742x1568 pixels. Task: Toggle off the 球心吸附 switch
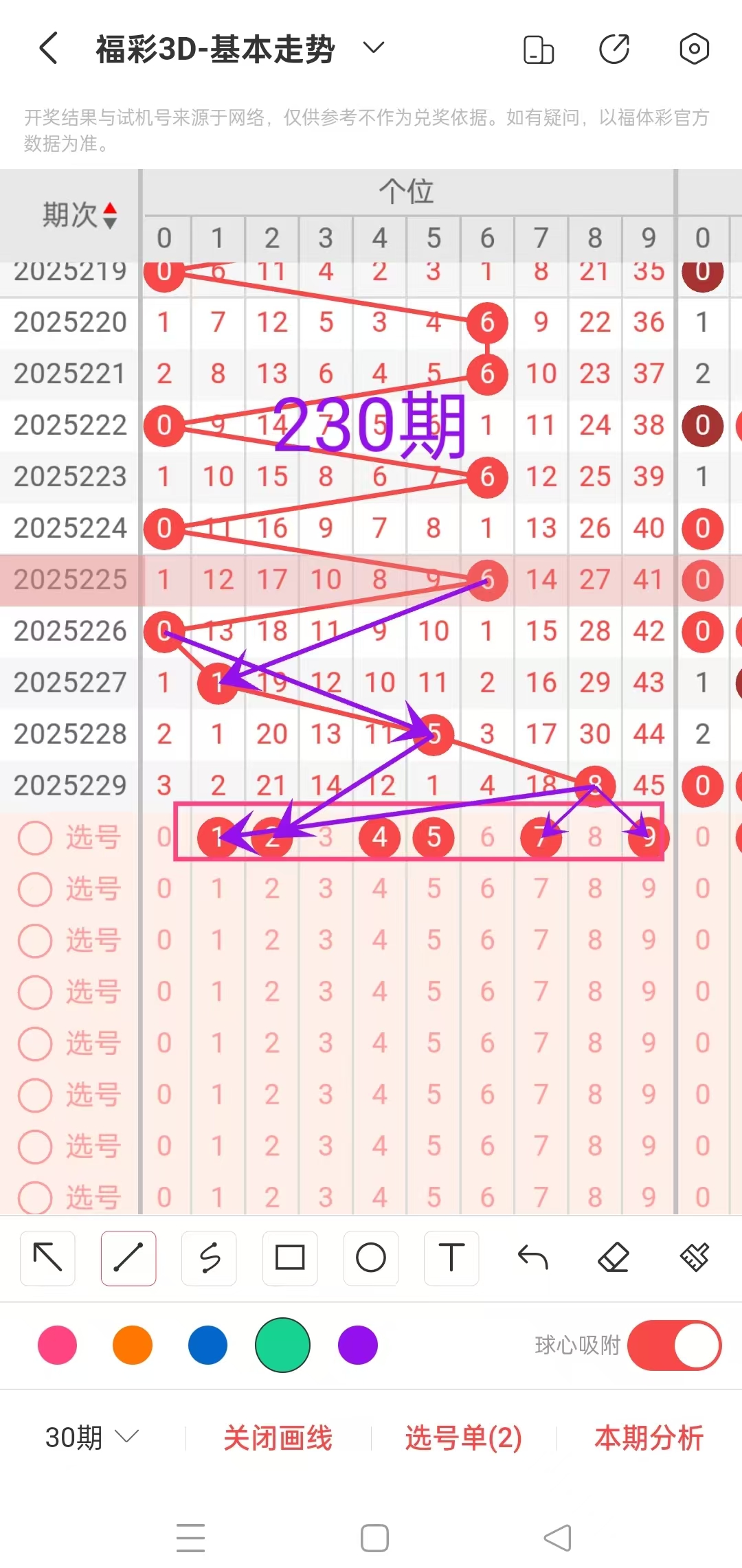tap(674, 1345)
